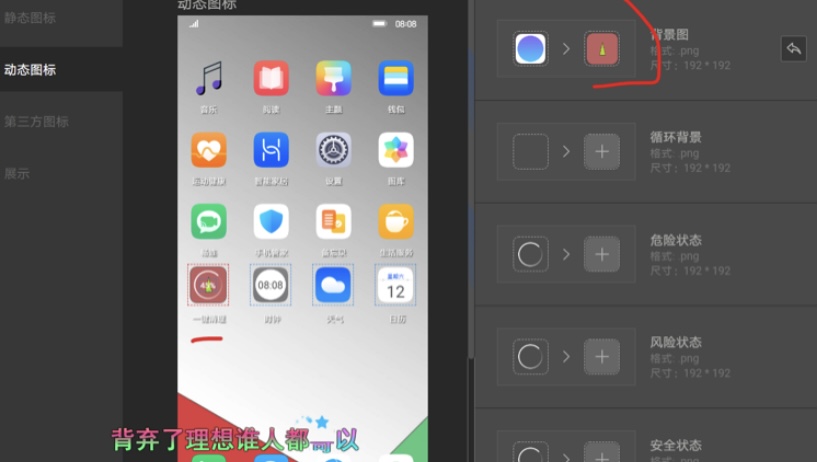Select the 时钟 icon in the preview
Image resolution: width=817 pixels, height=462 pixels.
[x=271, y=285]
